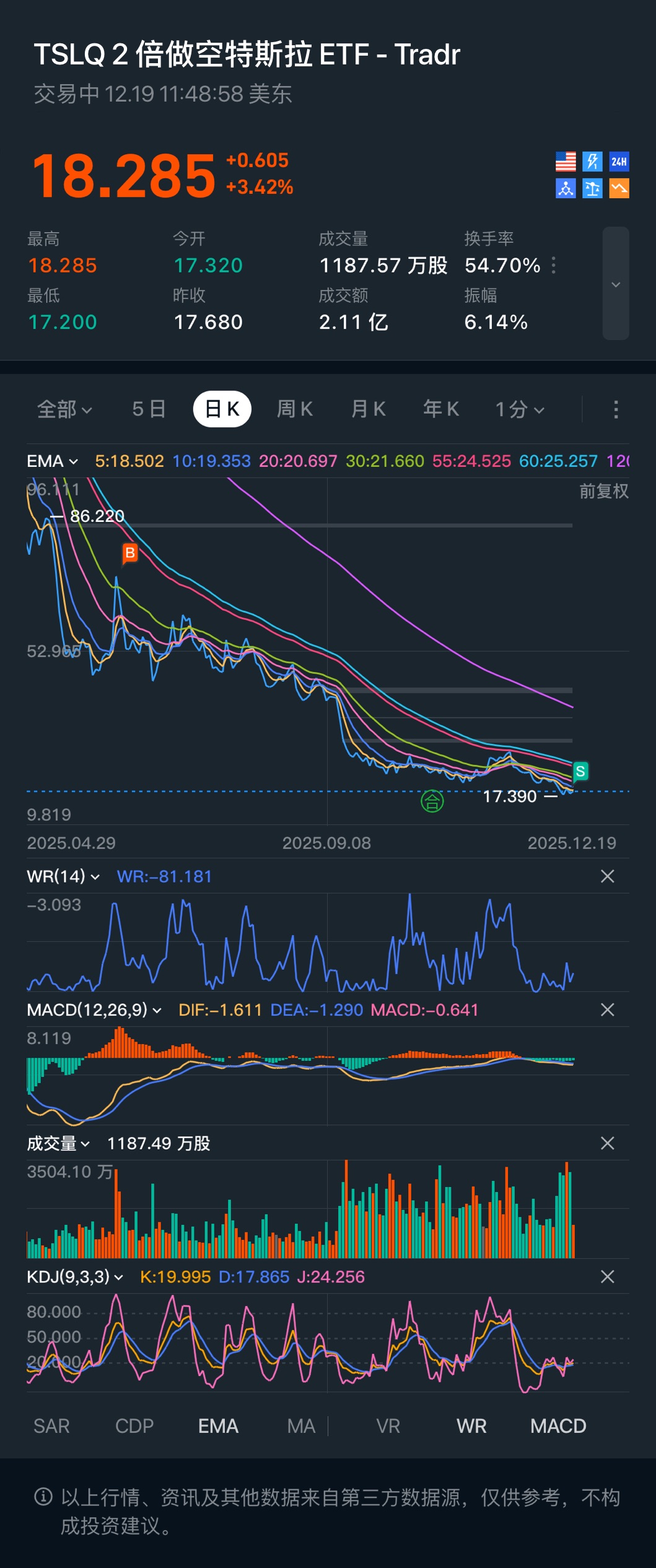Screen dimensions: 656x1568
Task: Open the KDJ(9,3,3) indicator dropdown
Action: (75, 1277)
